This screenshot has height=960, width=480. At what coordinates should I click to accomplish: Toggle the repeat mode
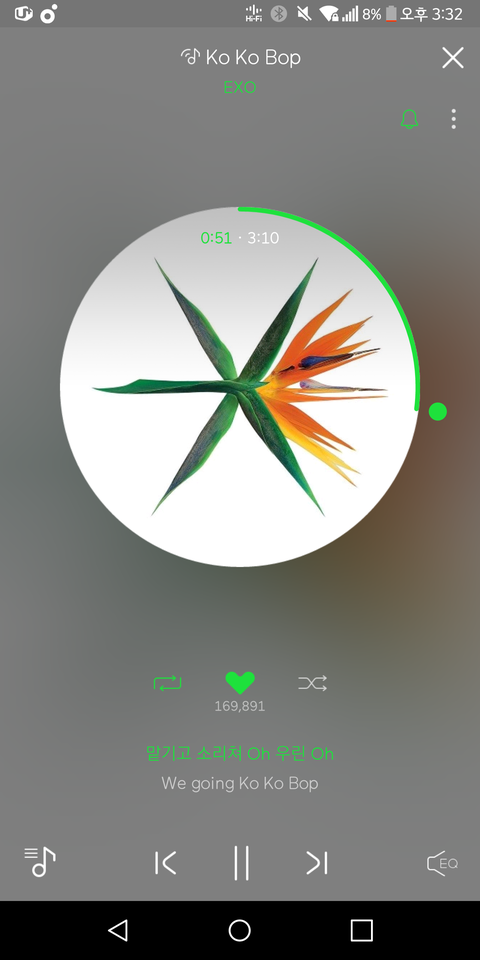click(x=167, y=683)
